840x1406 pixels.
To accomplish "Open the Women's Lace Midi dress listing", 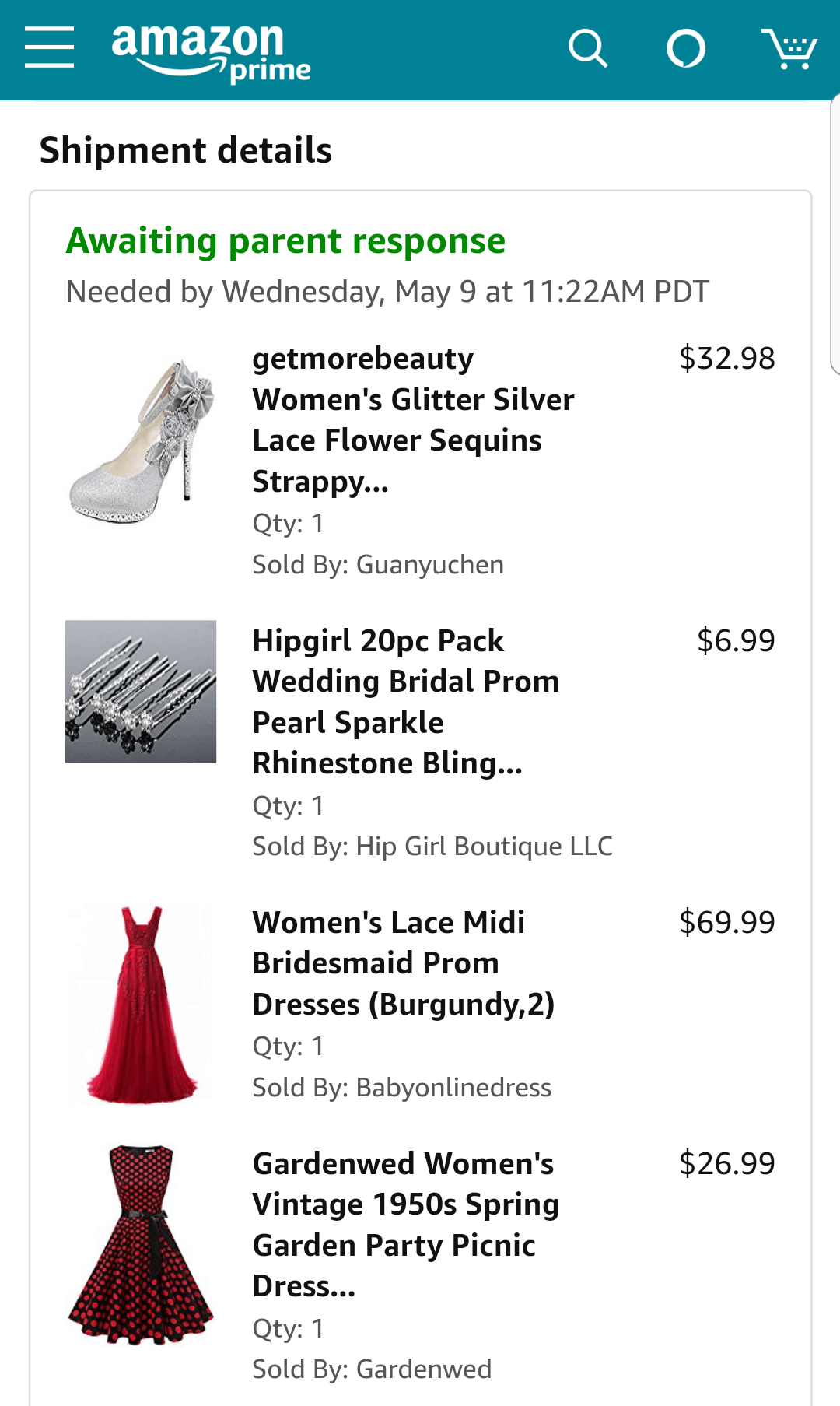I will (404, 963).
